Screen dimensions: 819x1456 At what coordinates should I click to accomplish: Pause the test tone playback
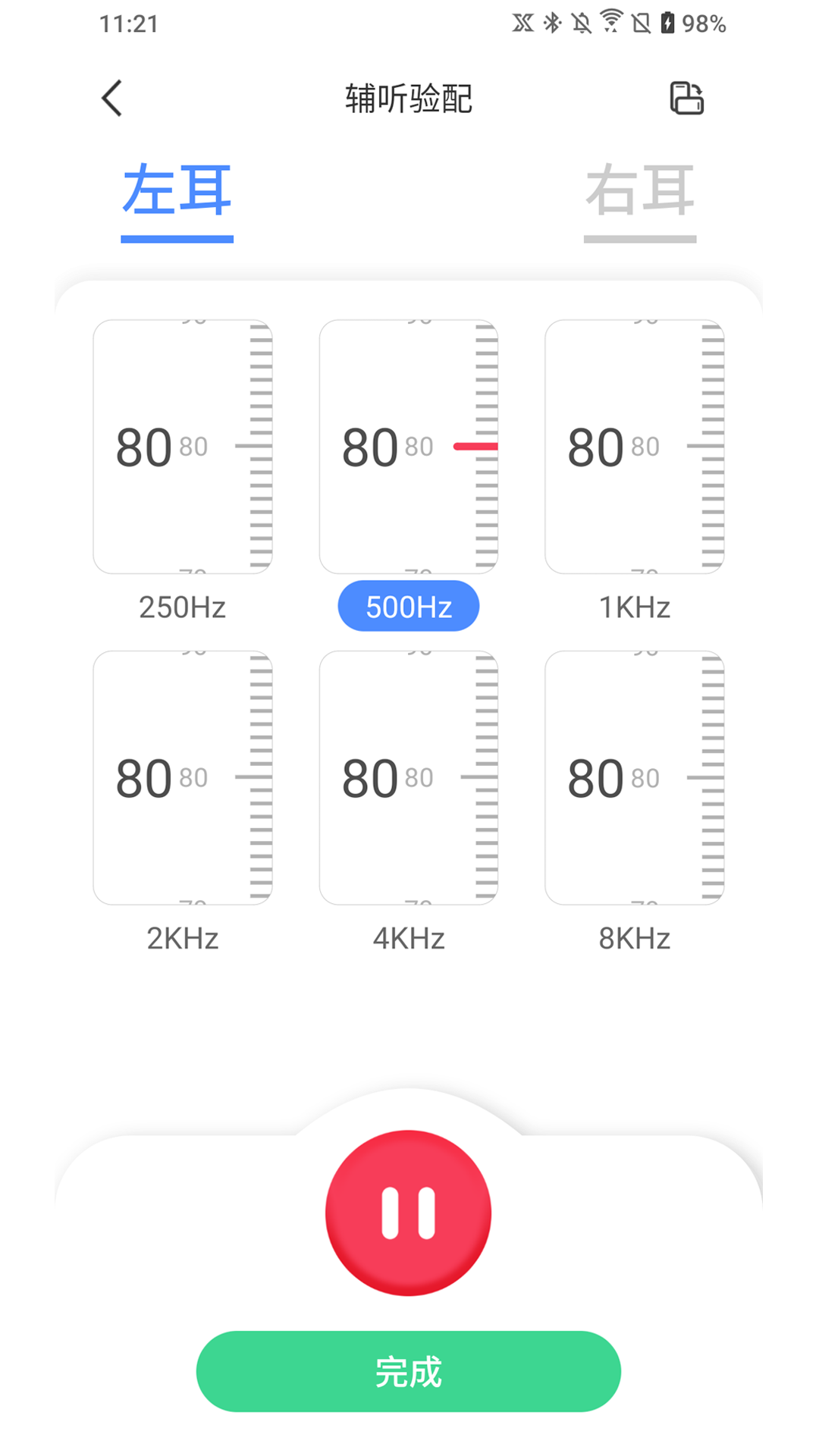point(408,1213)
